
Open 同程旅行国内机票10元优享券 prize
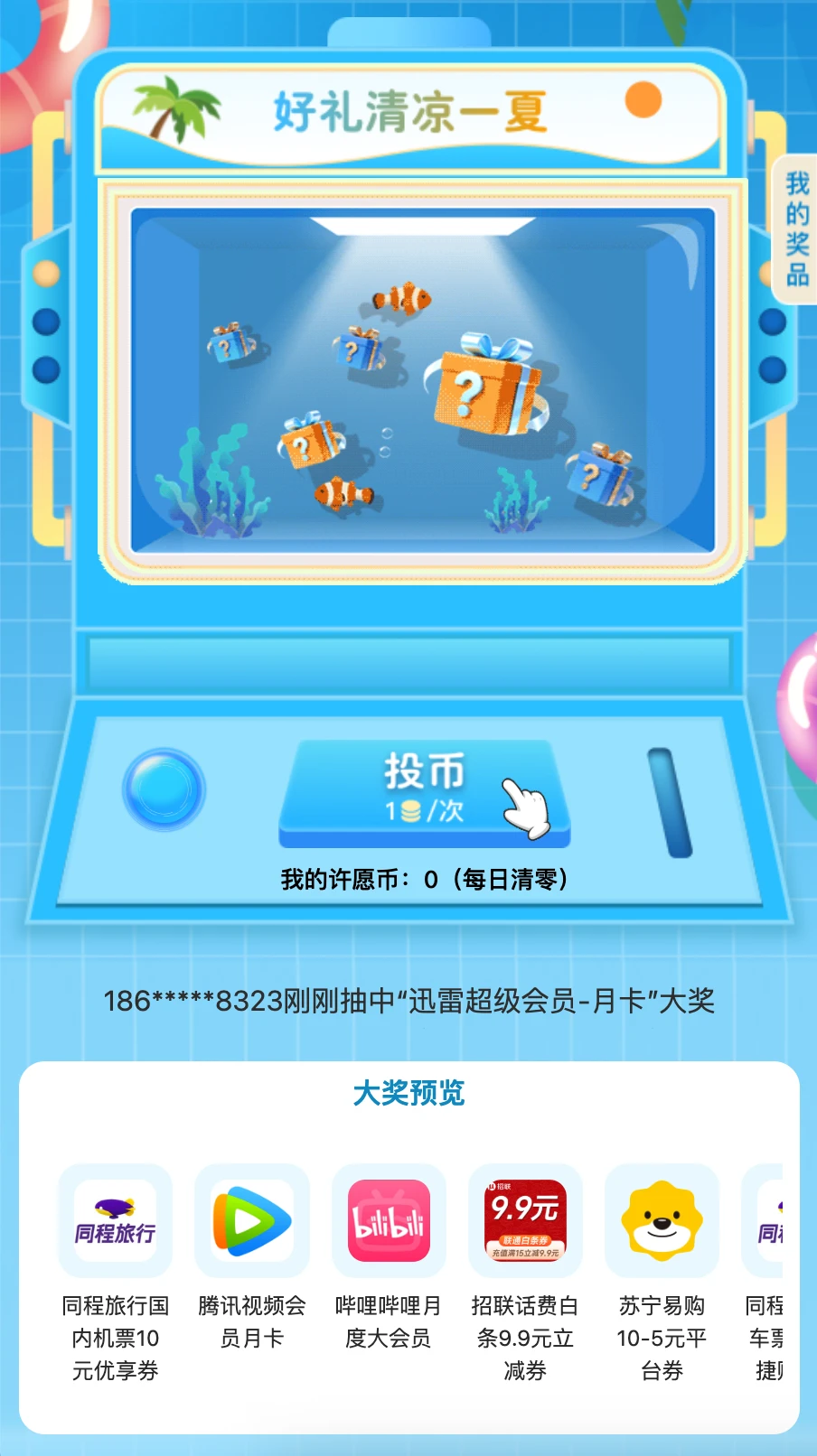[x=116, y=1221]
